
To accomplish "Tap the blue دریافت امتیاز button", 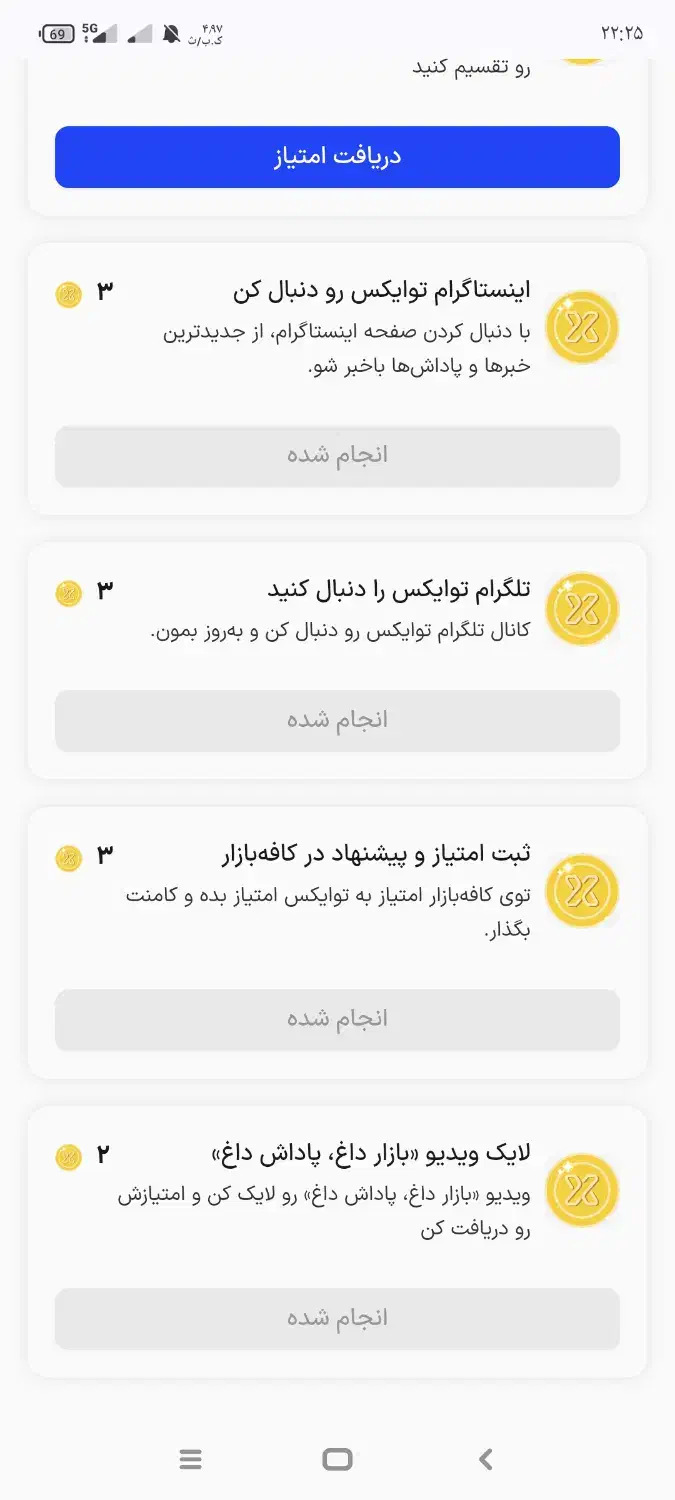I will point(337,157).
